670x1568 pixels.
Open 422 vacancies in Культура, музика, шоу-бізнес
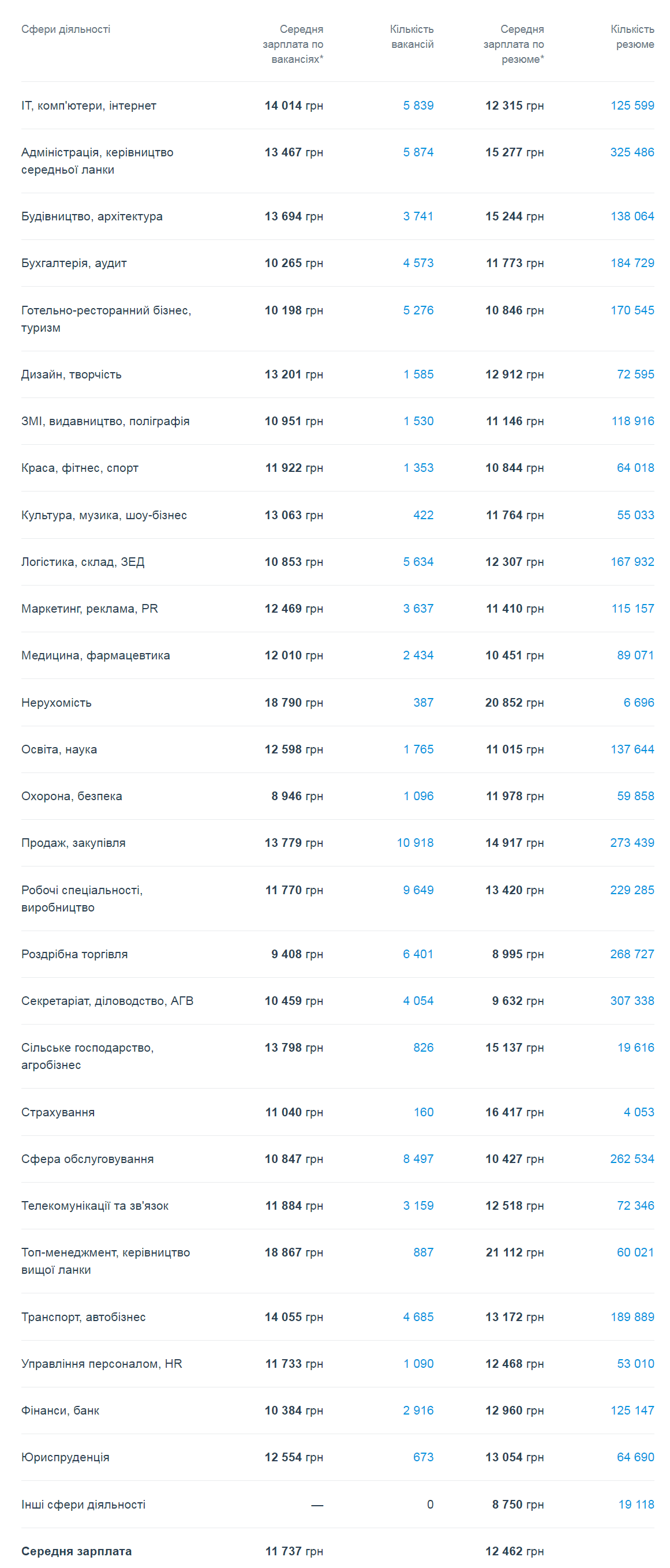424,515
